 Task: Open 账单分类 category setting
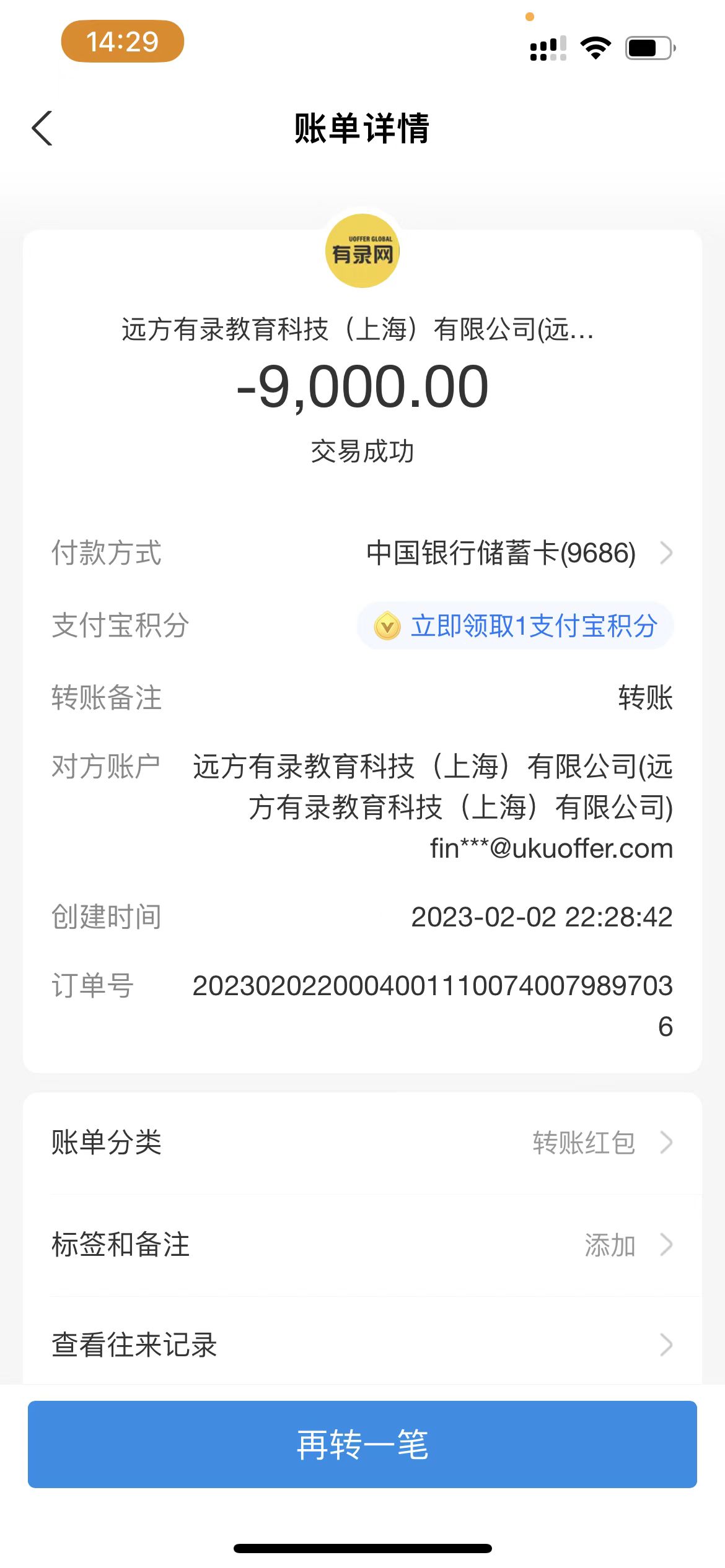(x=362, y=1143)
